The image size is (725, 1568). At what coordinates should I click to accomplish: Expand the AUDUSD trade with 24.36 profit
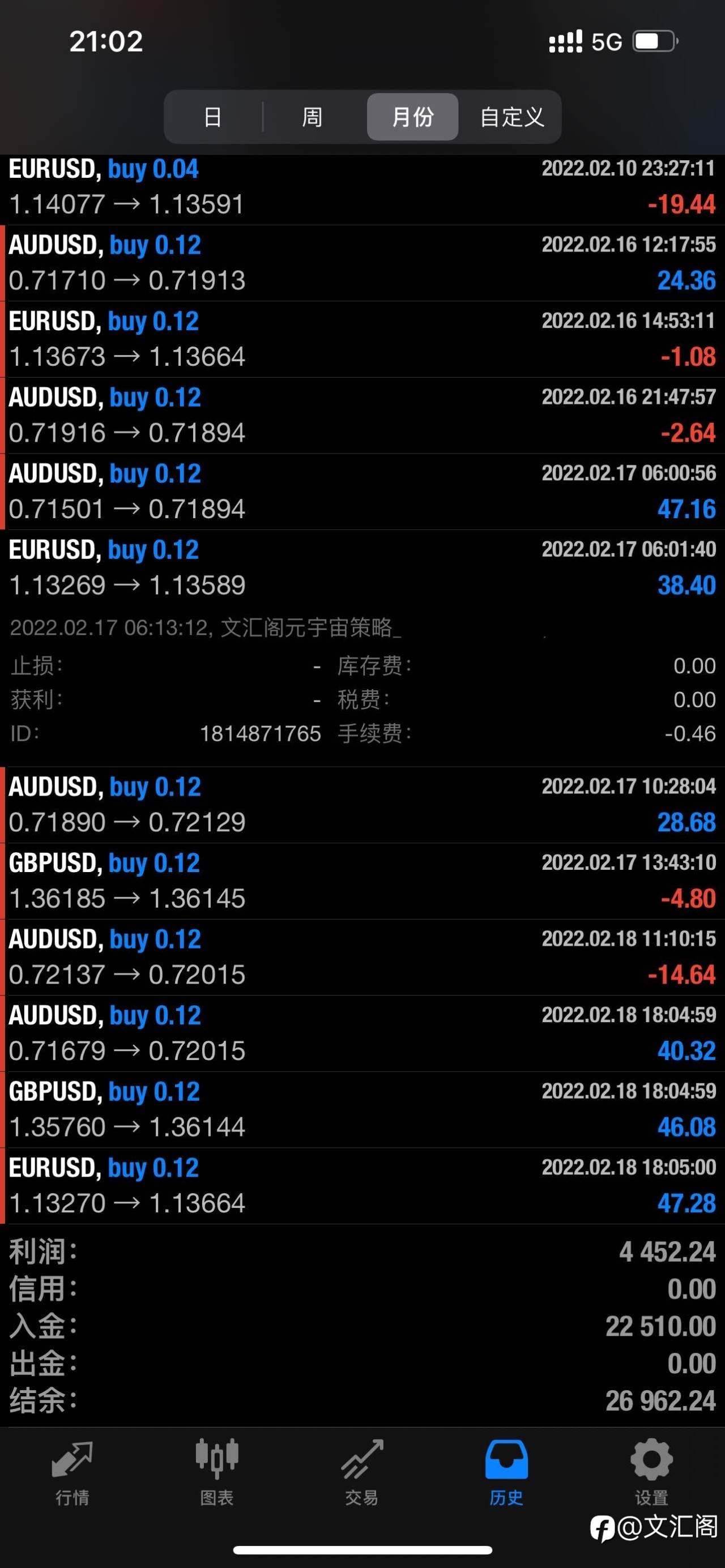pos(362,263)
